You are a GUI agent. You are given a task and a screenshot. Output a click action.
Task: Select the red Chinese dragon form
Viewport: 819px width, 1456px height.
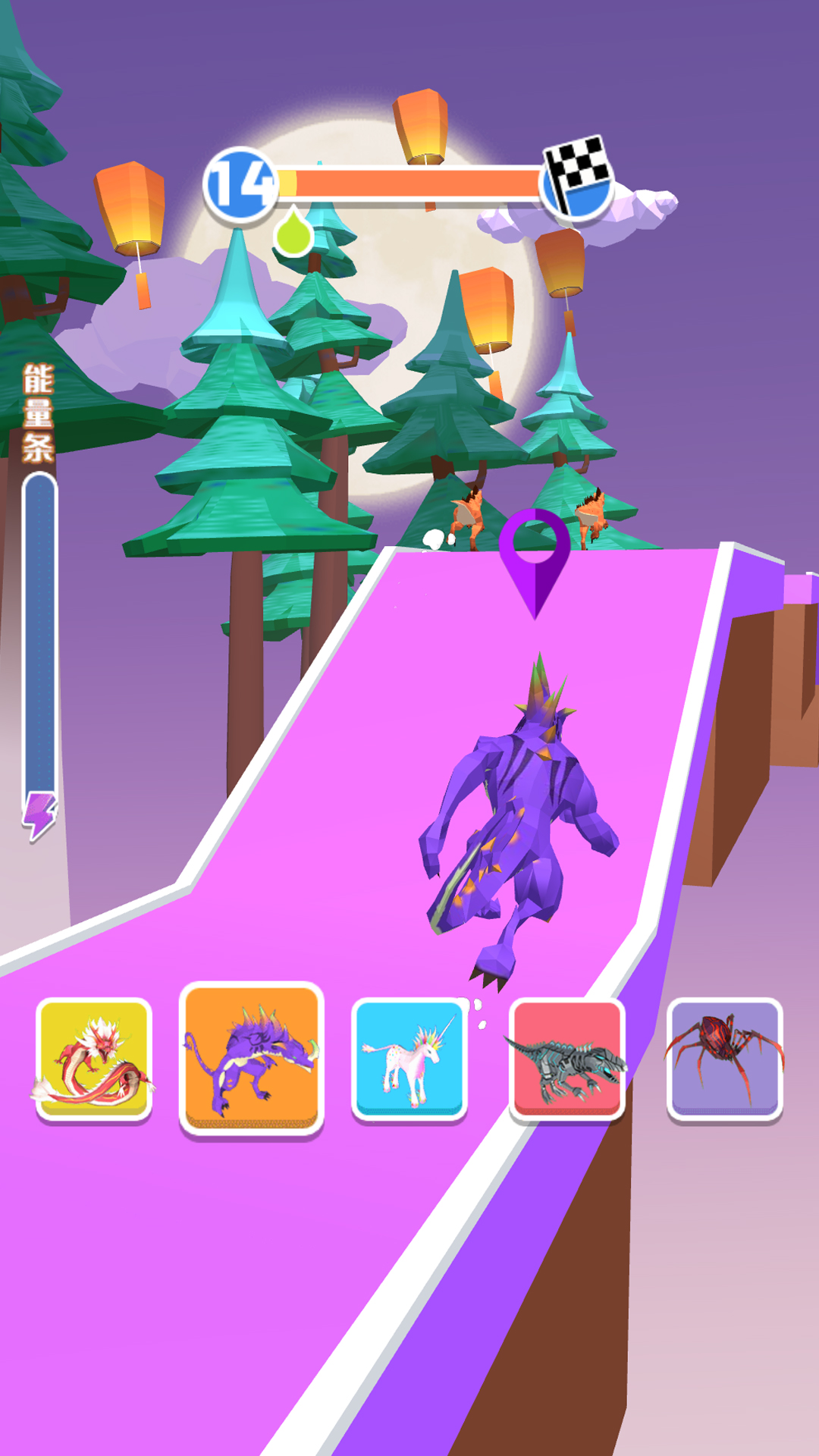pyautogui.click(x=94, y=1059)
